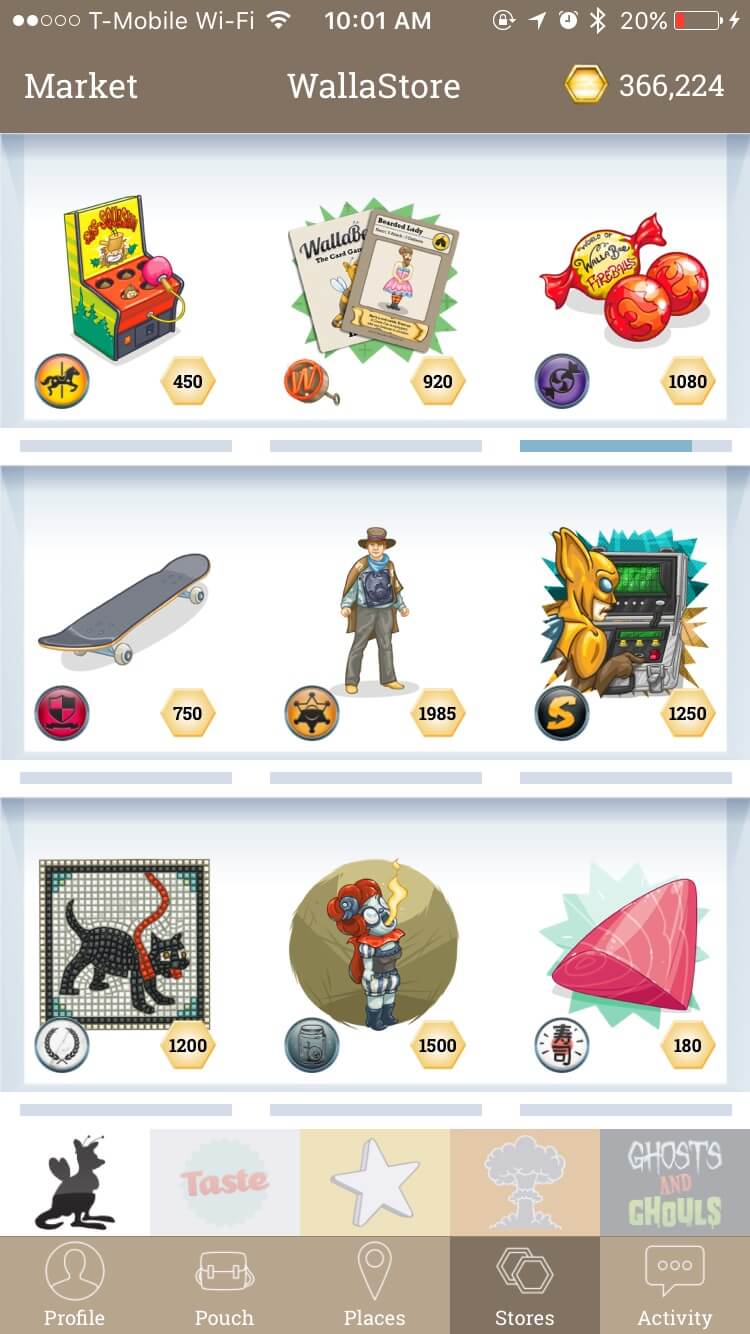Open the mushroom cloud store category

525,1183
